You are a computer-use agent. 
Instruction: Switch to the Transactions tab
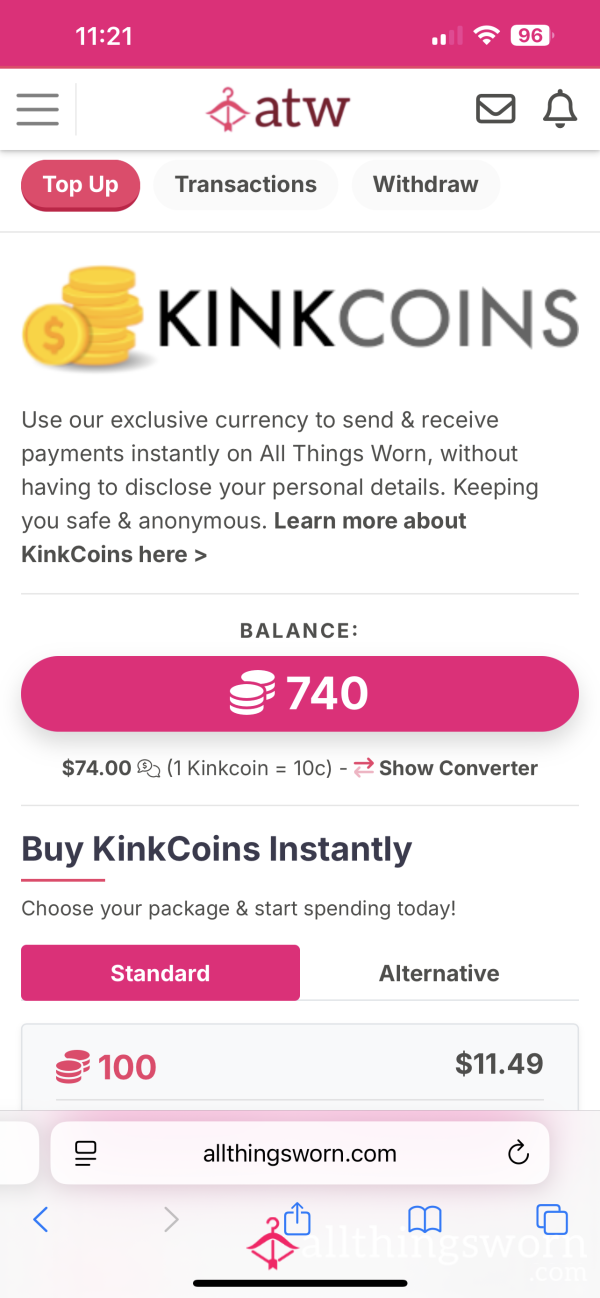point(246,185)
